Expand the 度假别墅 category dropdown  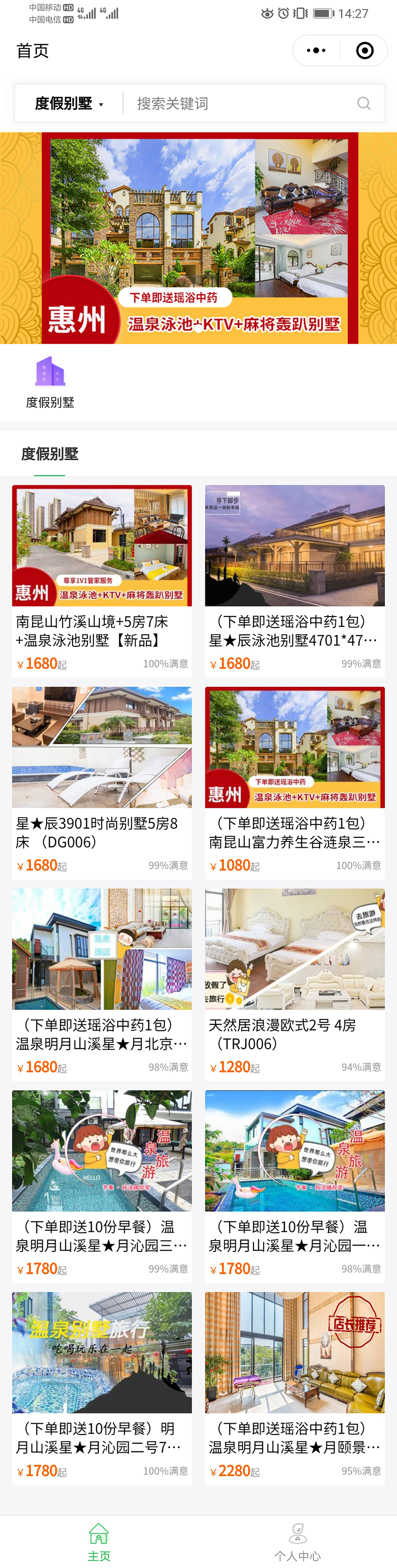pyautogui.click(x=69, y=104)
